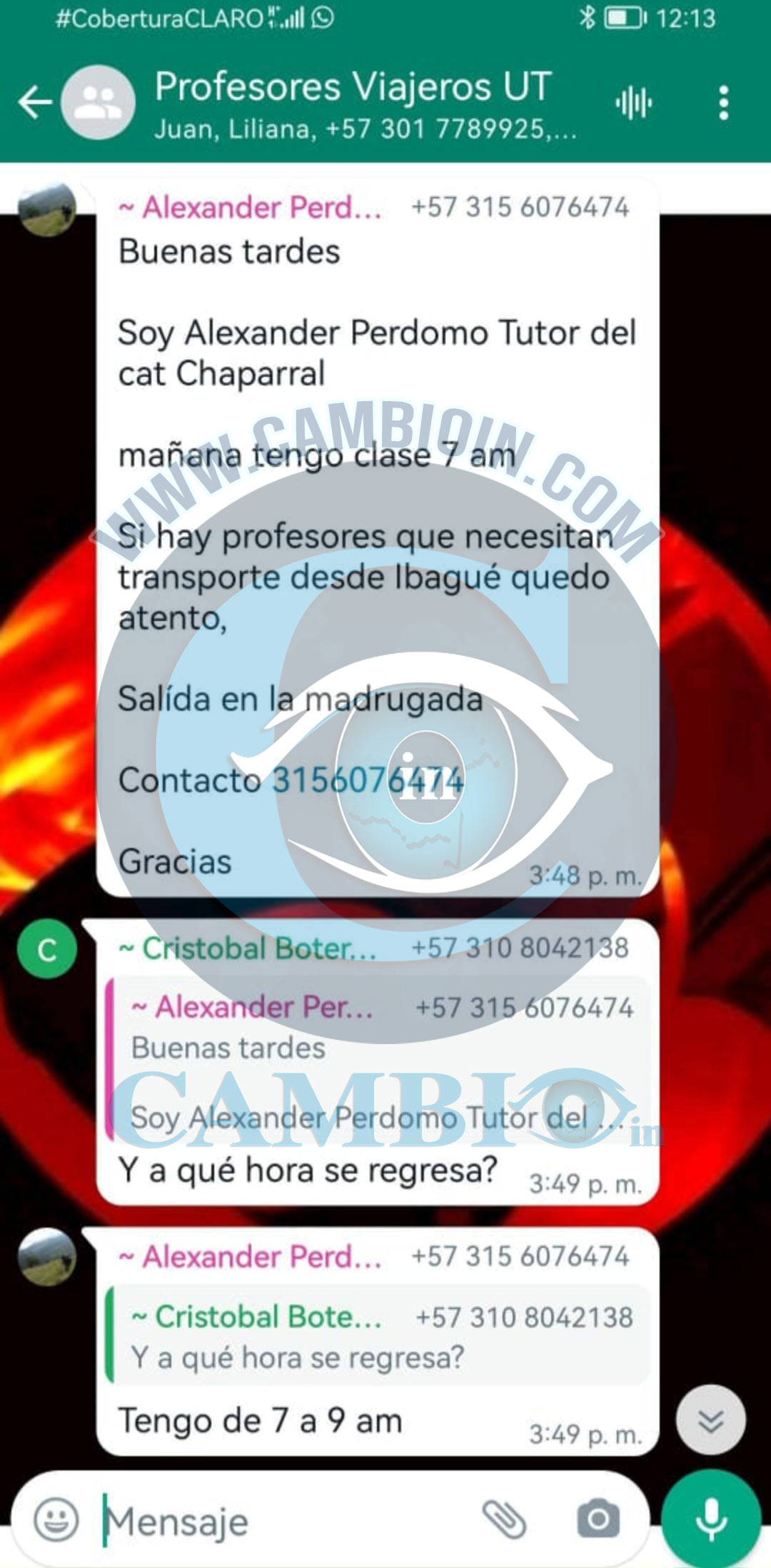The height and width of the screenshot is (1568, 771).
Task: Record a voice message with microphone
Action: 710,1519
